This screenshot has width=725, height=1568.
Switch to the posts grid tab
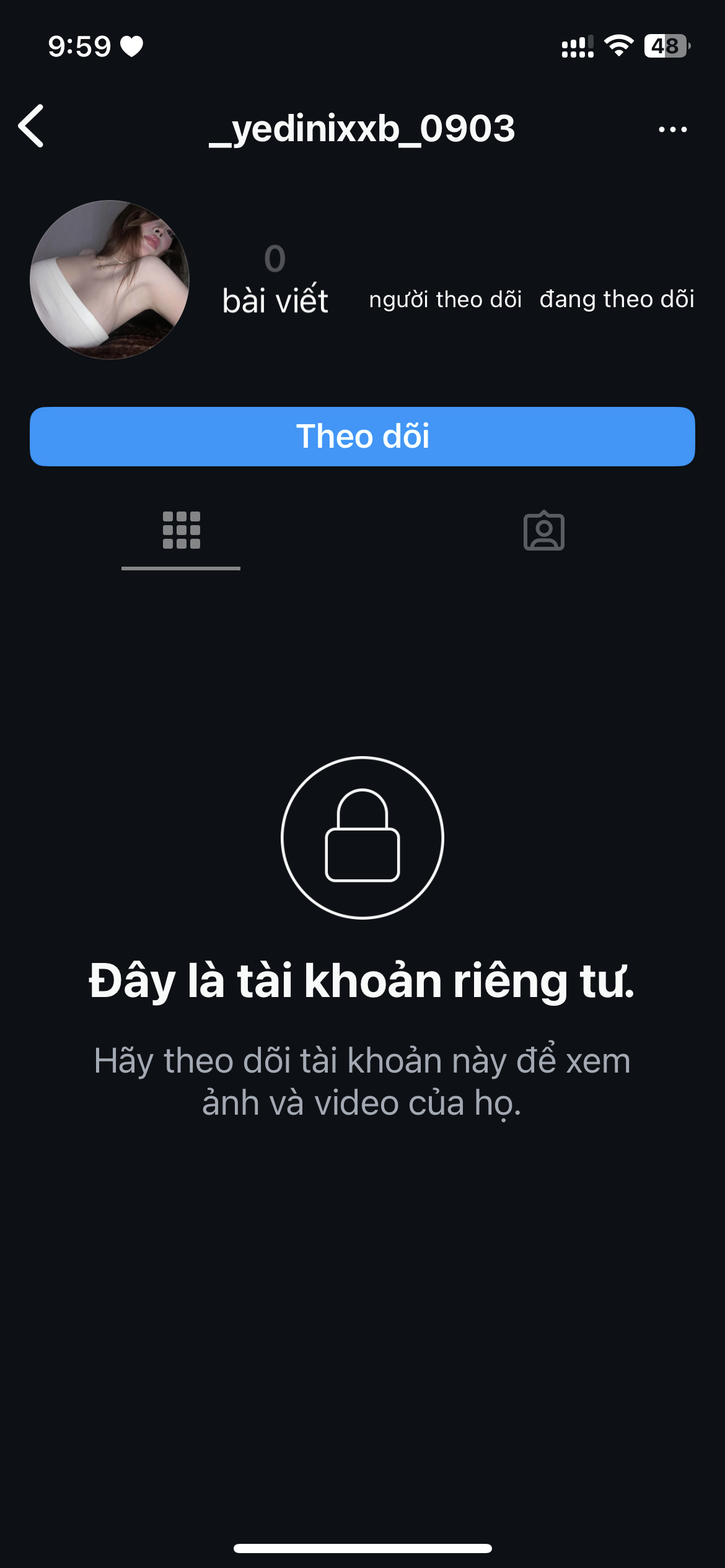coord(181,531)
